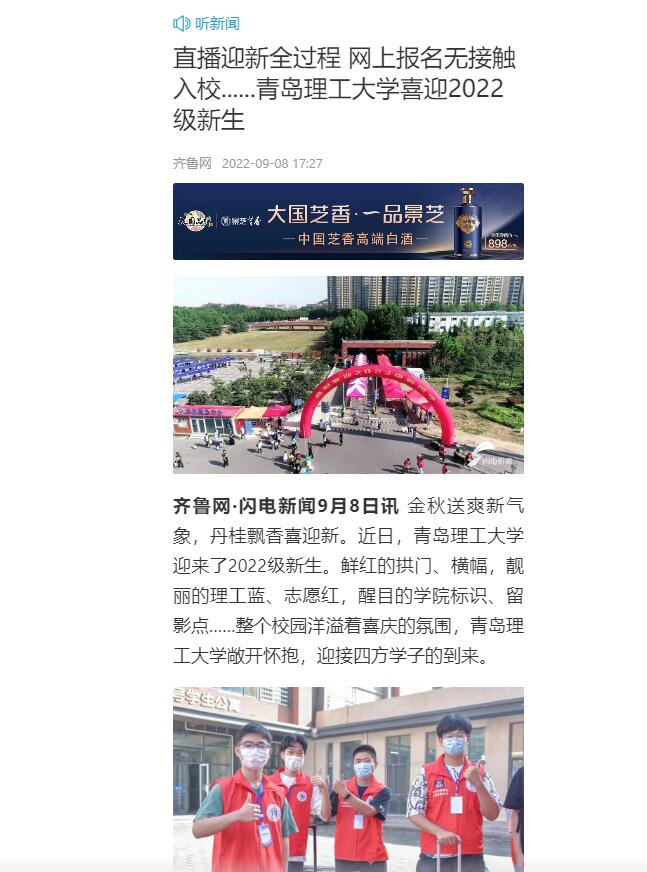Open the 大国芝香 liquor ad banner

(x=348, y=221)
